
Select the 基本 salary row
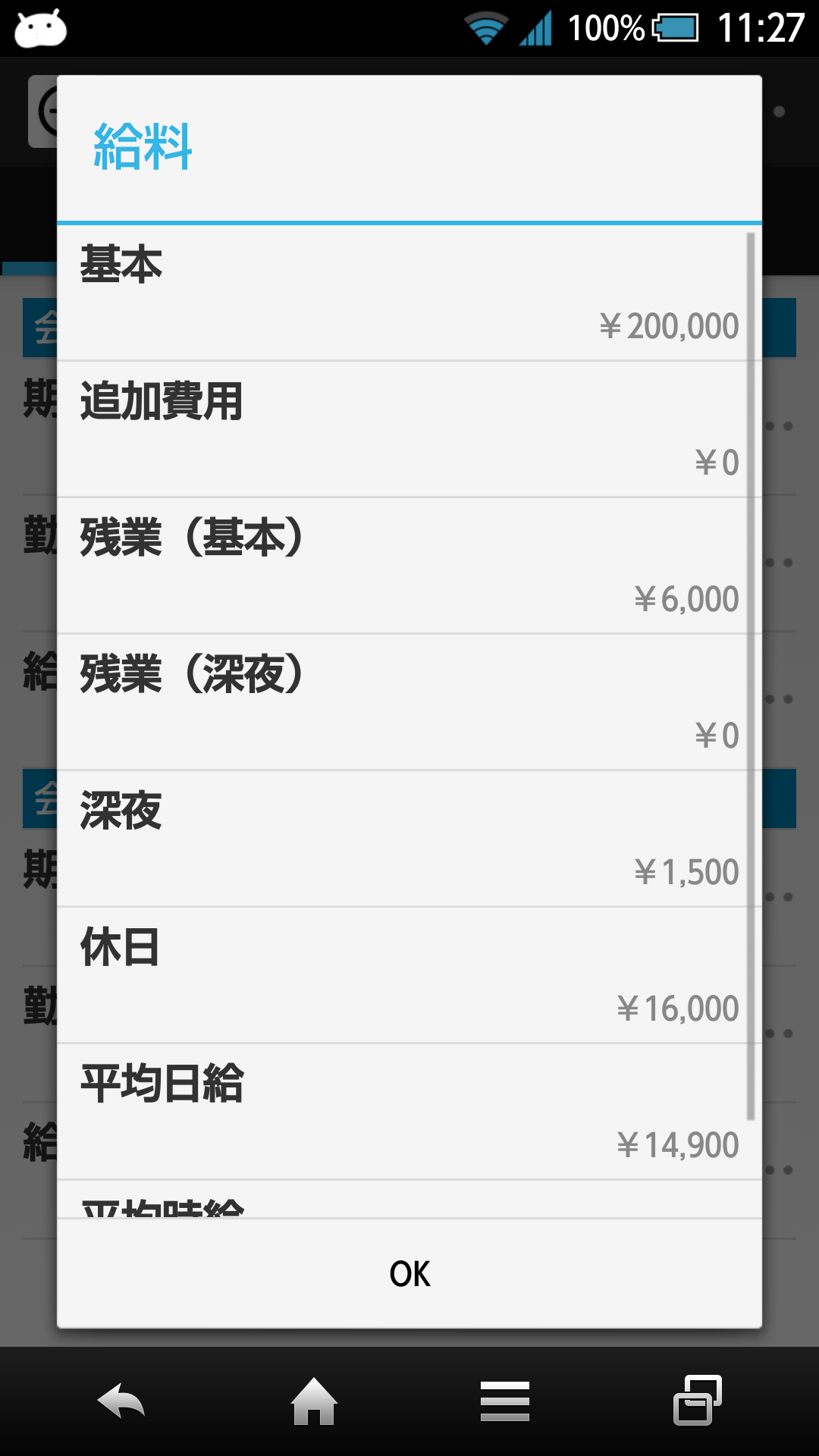[409, 294]
